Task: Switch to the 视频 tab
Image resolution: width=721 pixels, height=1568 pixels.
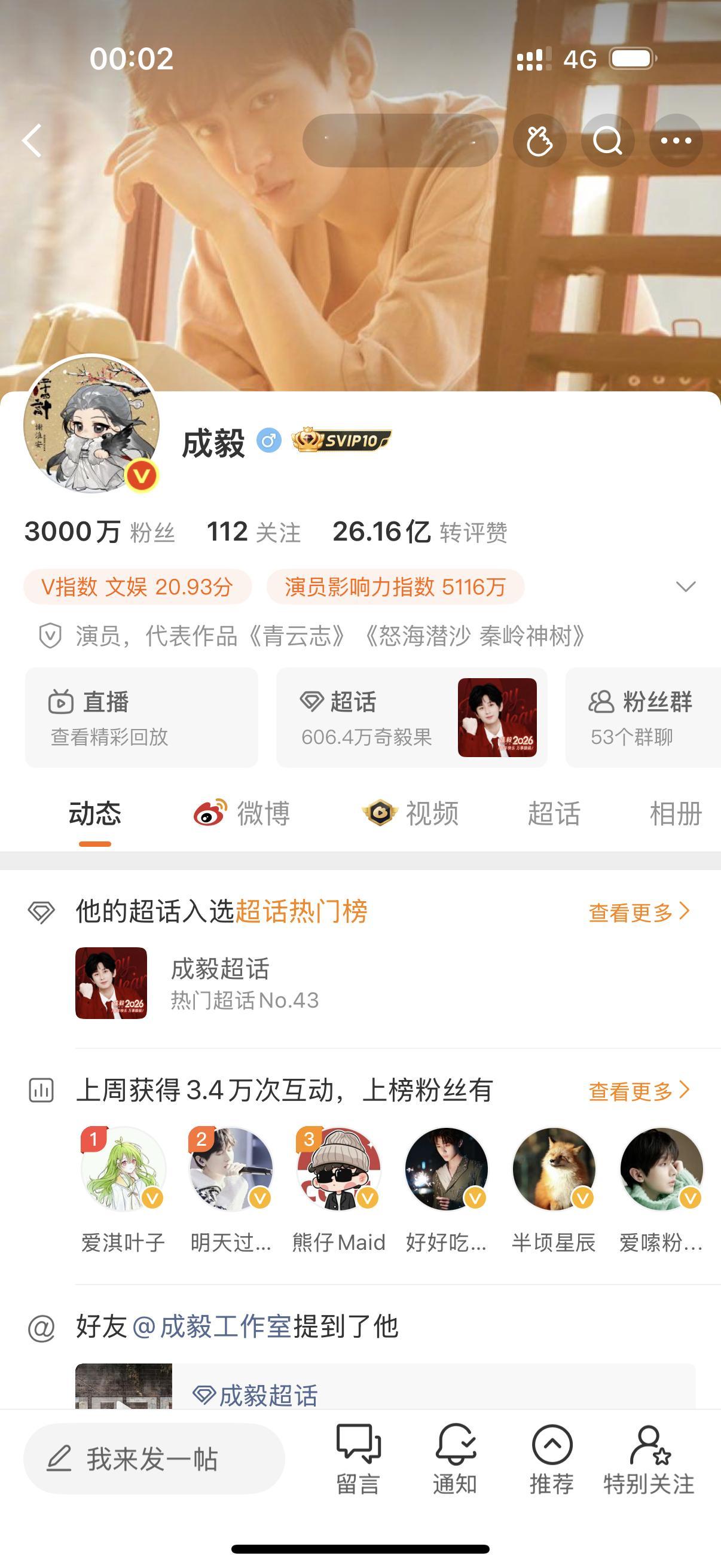Action: click(415, 814)
